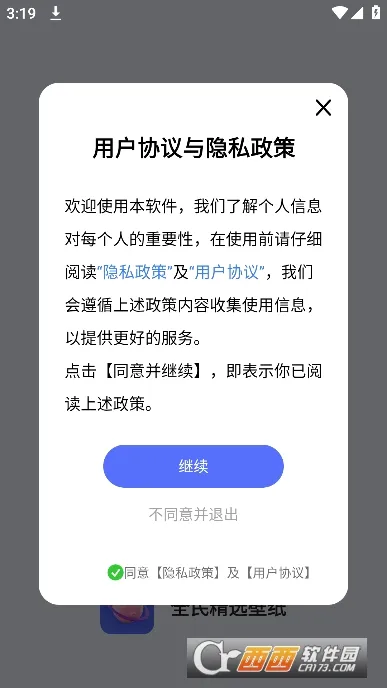The width and height of the screenshot is (387, 688).
Task: Uncheck the green 同意 agreement checkbox
Action: pos(115,573)
